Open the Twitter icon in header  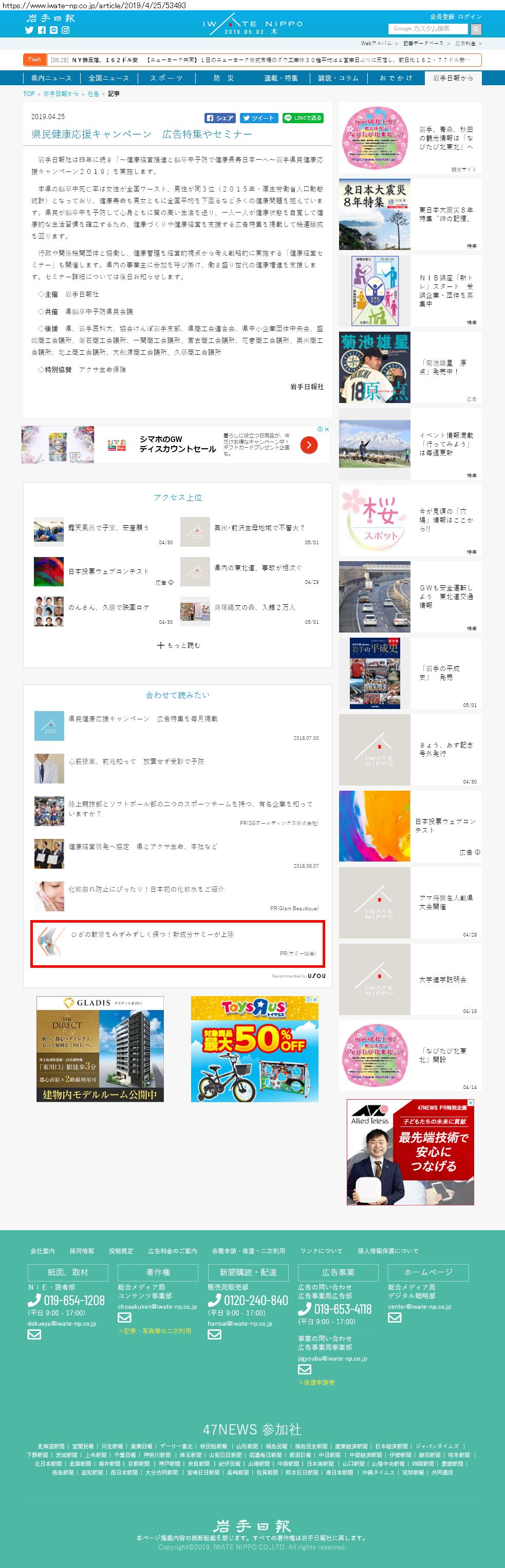29,30
